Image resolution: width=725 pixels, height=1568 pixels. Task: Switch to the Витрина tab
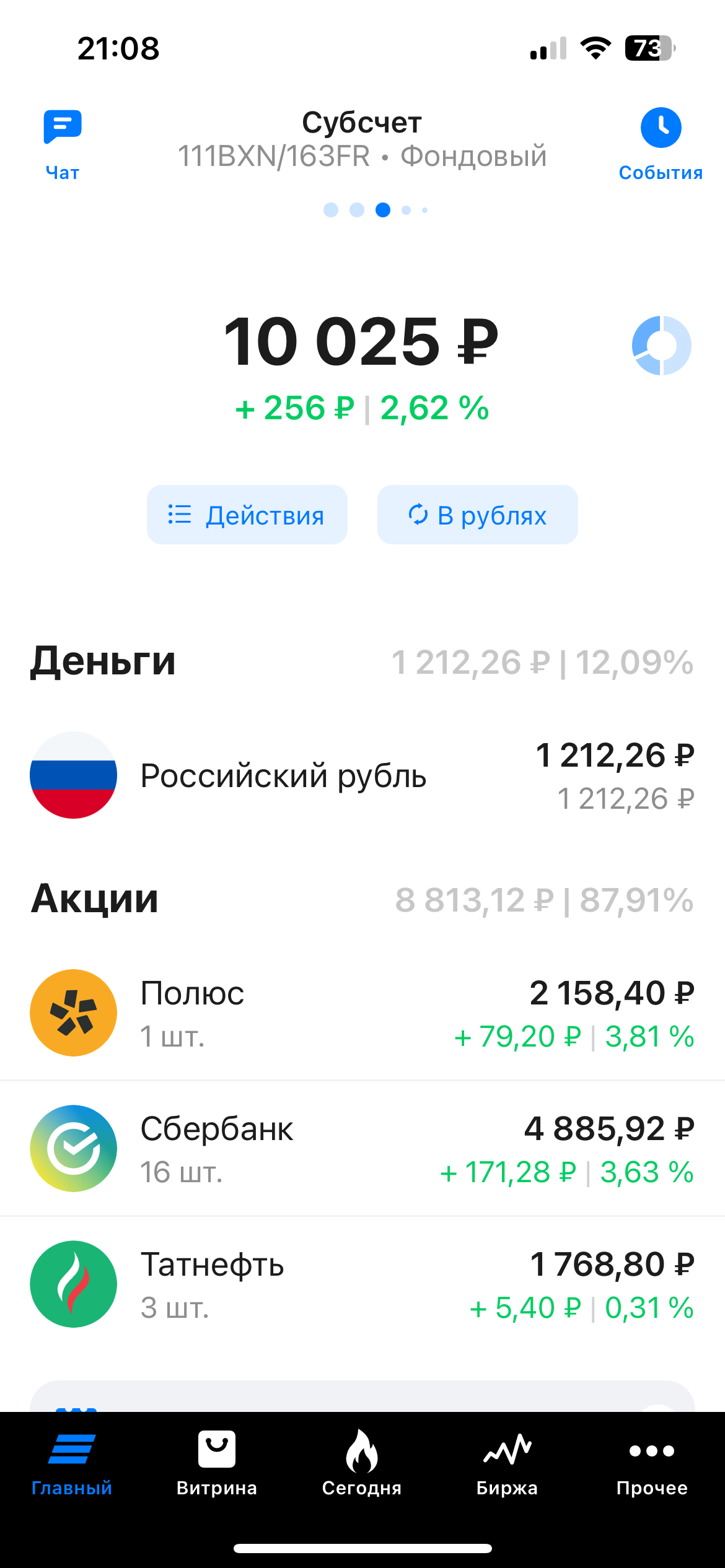click(x=217, y=1463)
